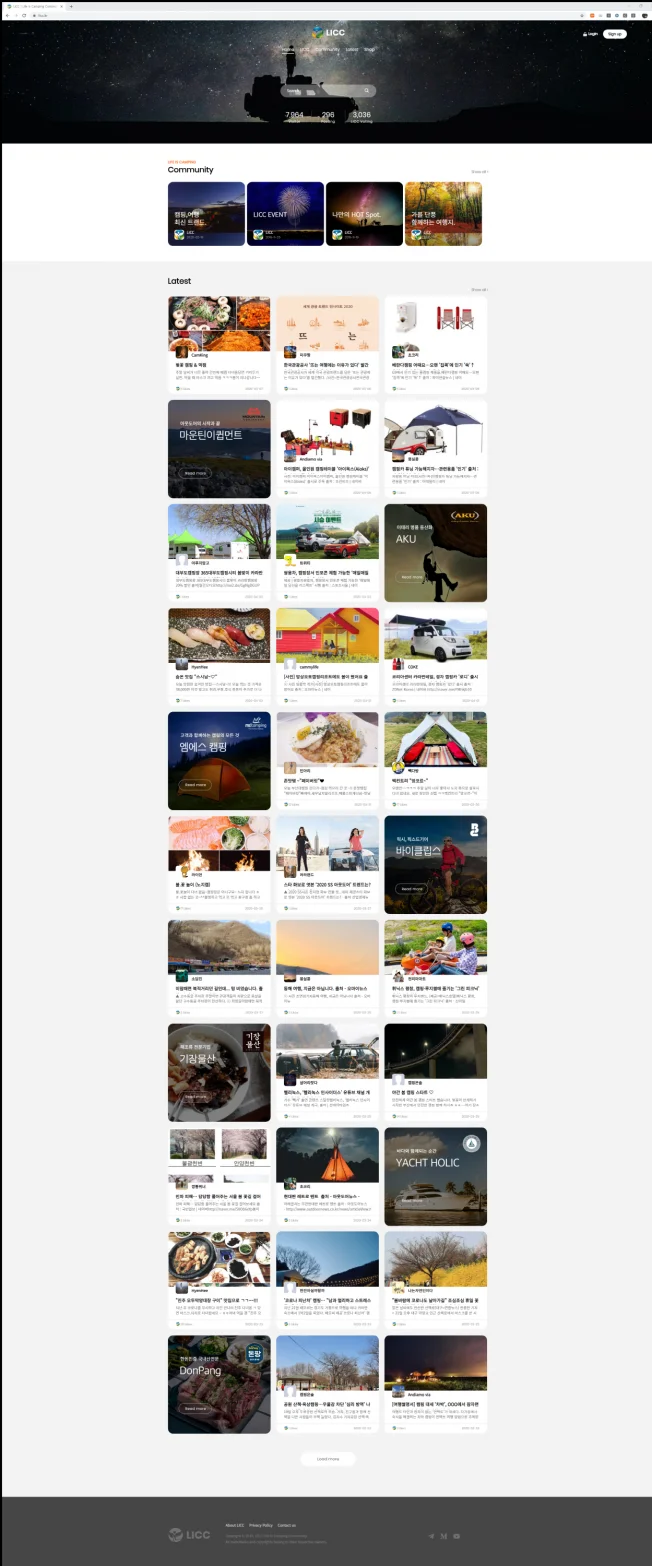
Task: Show all Latest posts
Action: pos(479,289)
